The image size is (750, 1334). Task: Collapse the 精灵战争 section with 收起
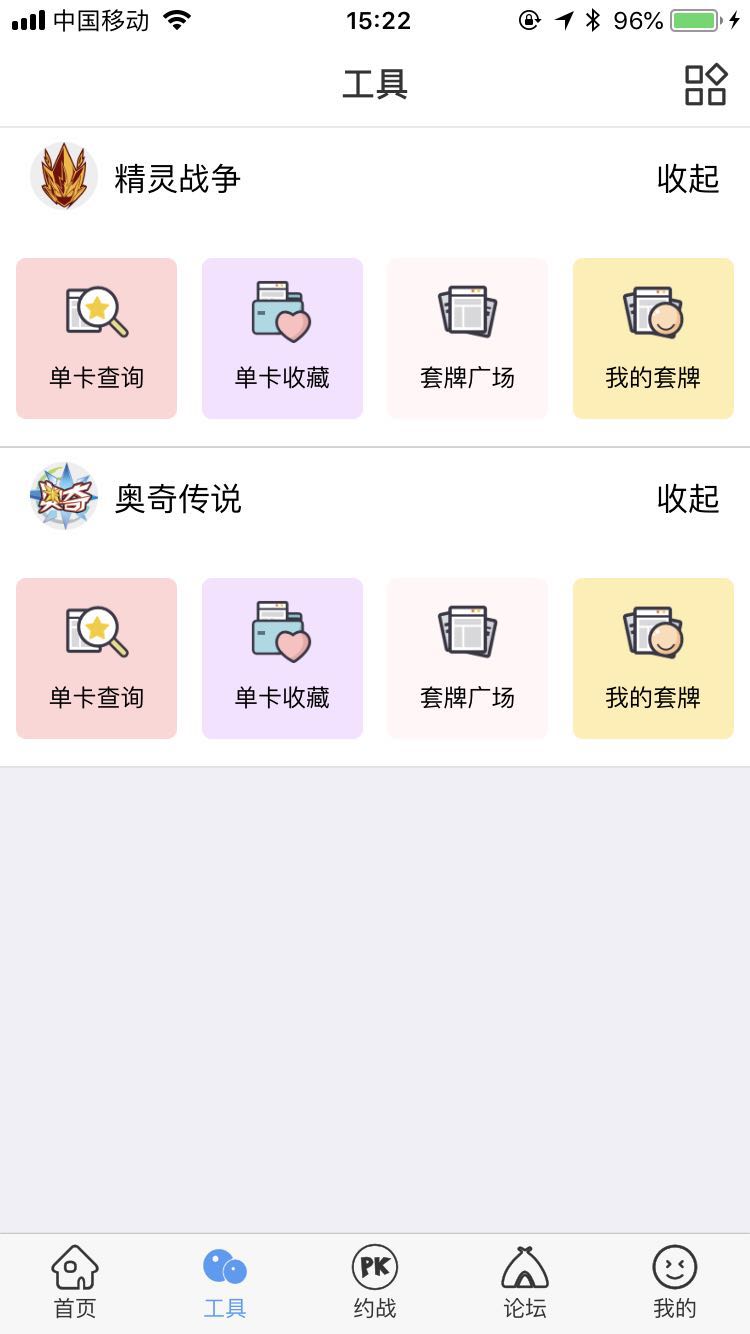(x=688, y=178)
